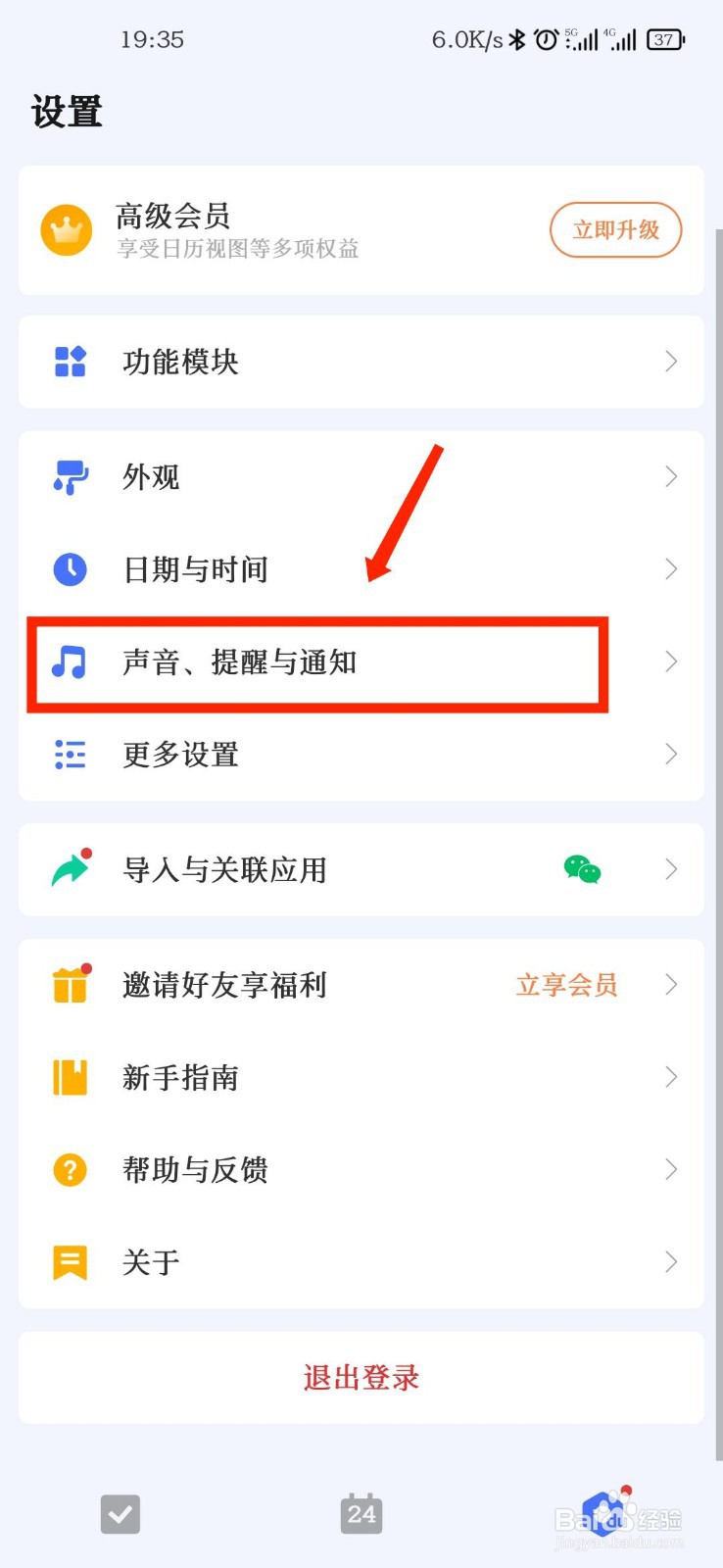
Task: Switch to the checkmark tasks tab
Action: tap(120, 1514)
